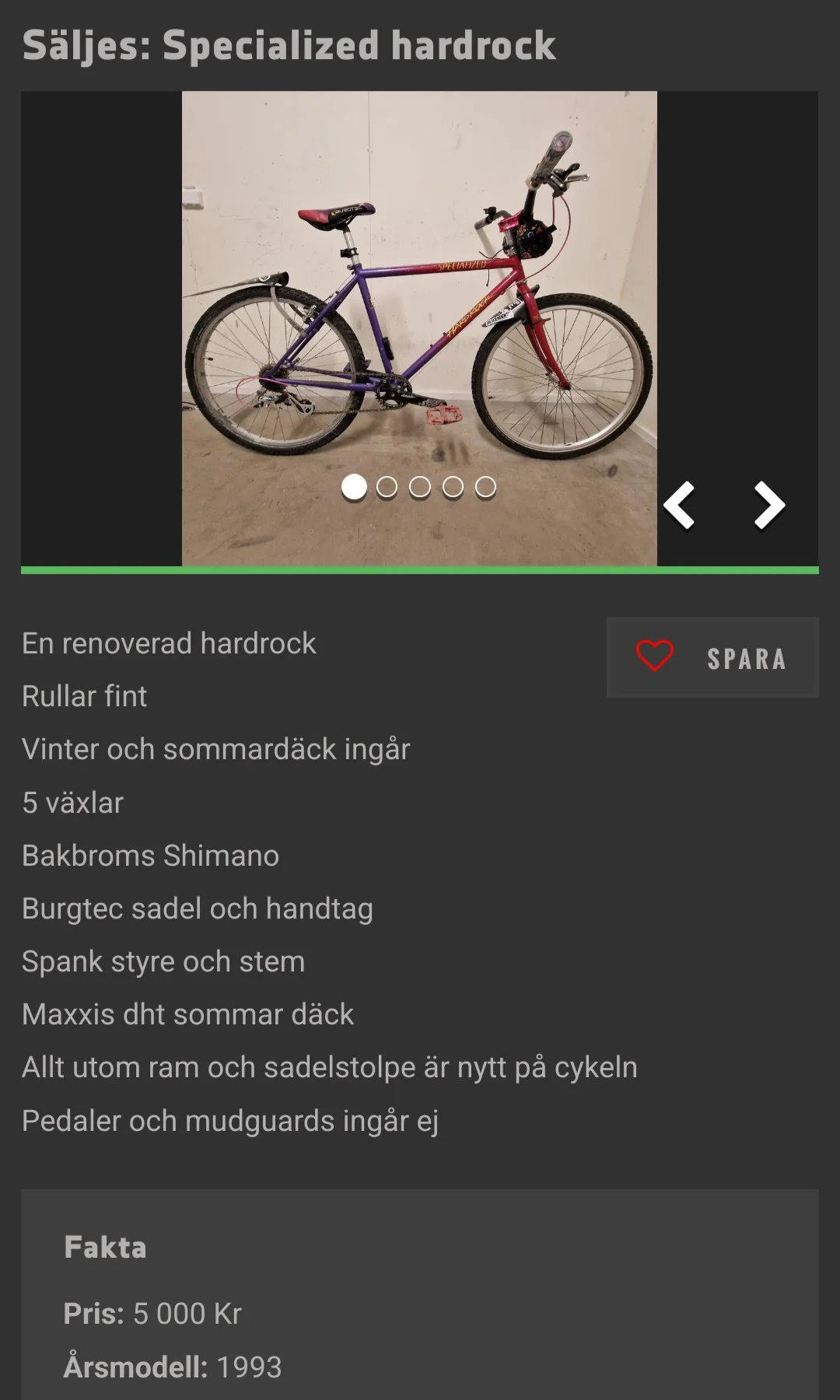840x1400 pixels.
Task: Go to the previous bike photo
Action: 679,506
